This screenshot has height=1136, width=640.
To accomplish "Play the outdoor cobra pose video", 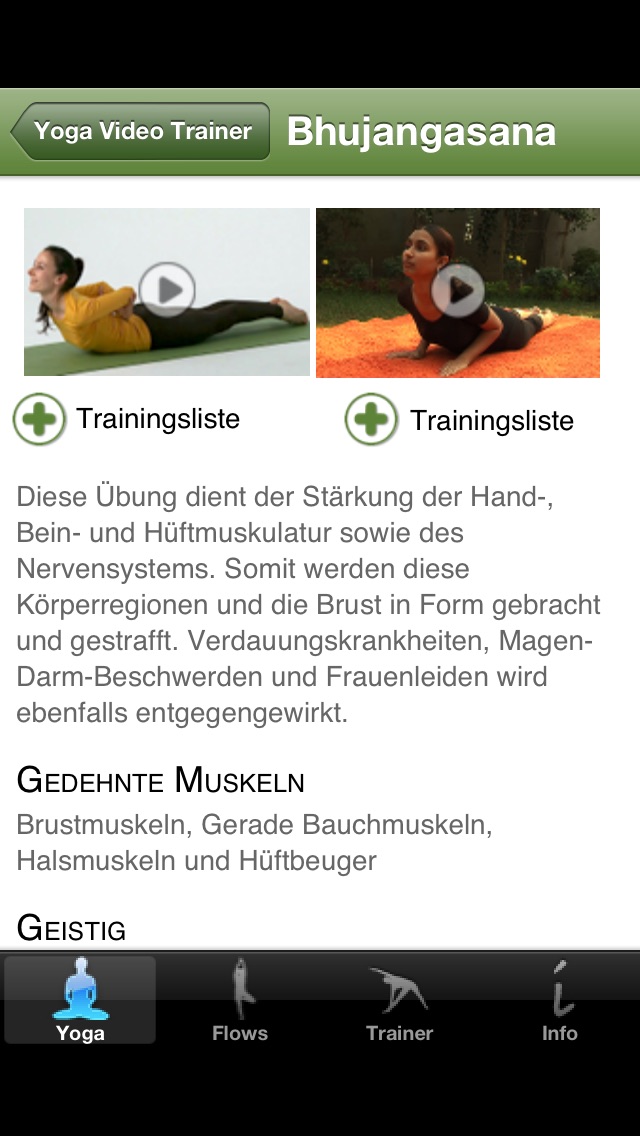I will [x=458, y=291].
